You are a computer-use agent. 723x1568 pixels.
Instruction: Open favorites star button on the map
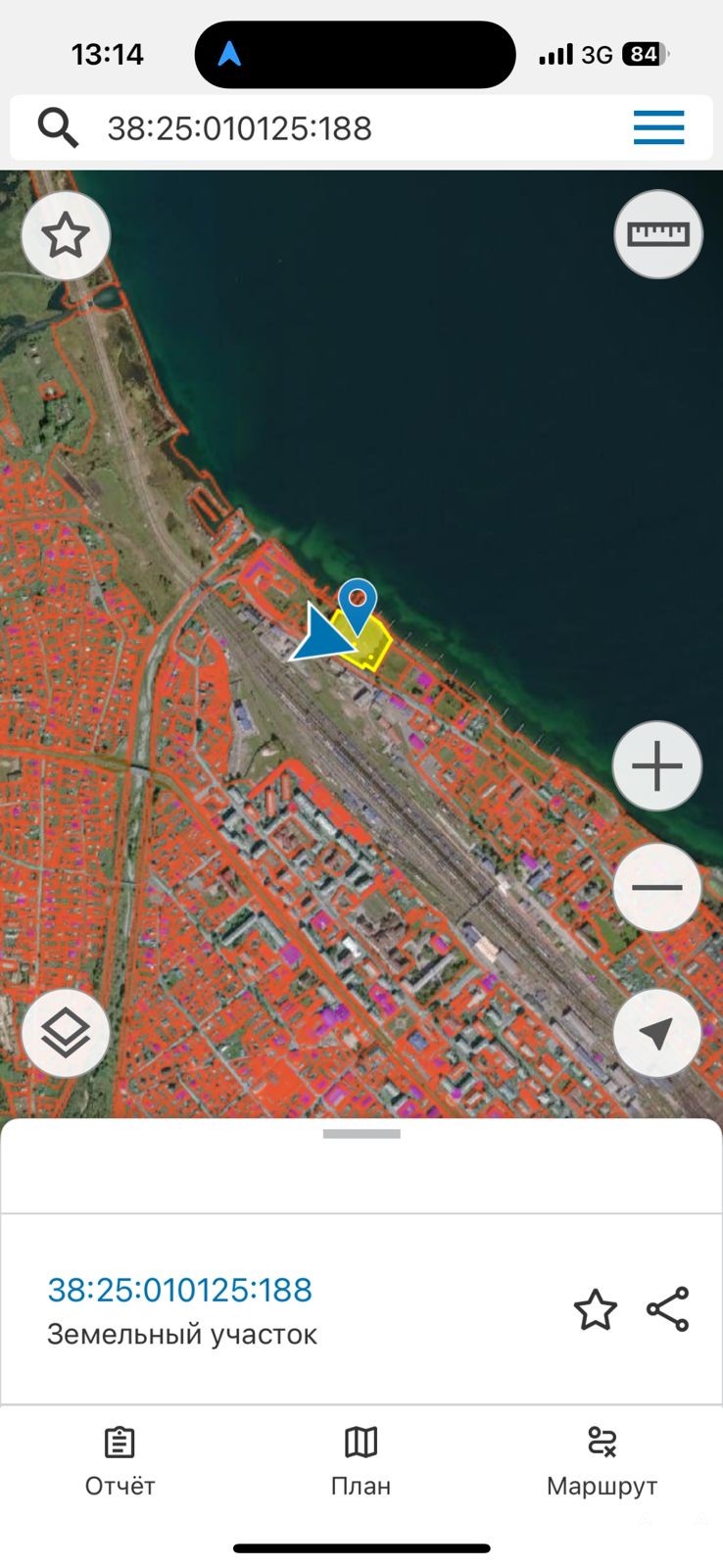pos(66,236)
